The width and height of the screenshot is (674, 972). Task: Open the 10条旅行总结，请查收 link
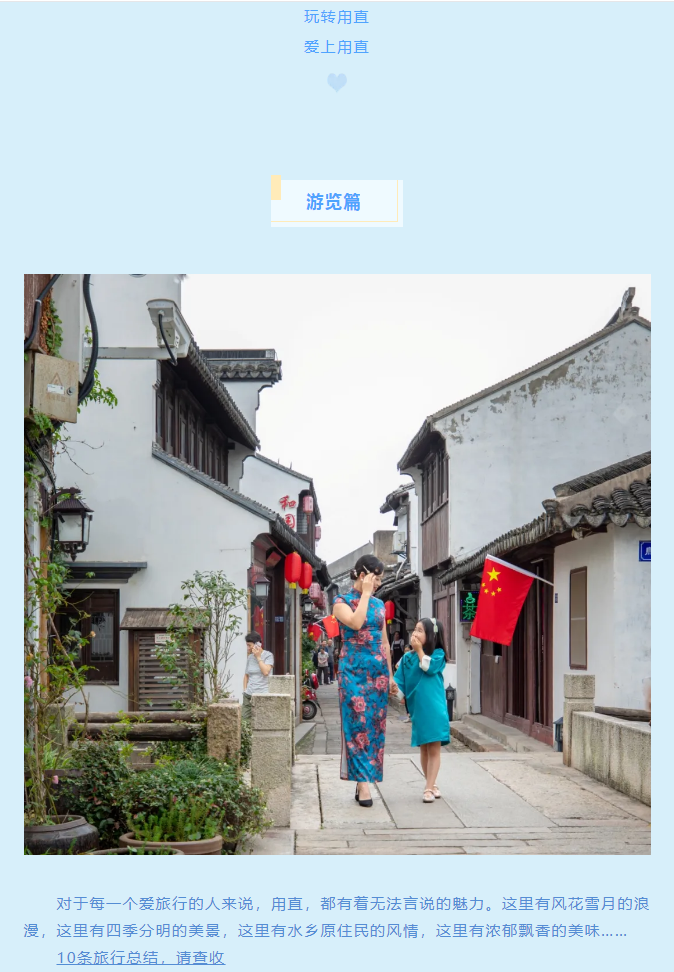(140, 958)
